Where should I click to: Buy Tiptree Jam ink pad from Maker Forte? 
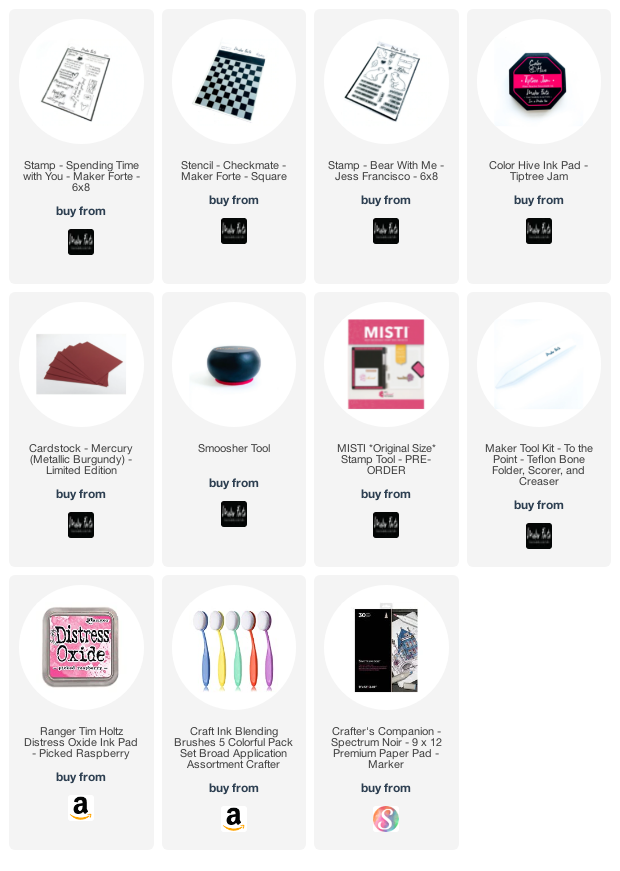pos(538,231)
